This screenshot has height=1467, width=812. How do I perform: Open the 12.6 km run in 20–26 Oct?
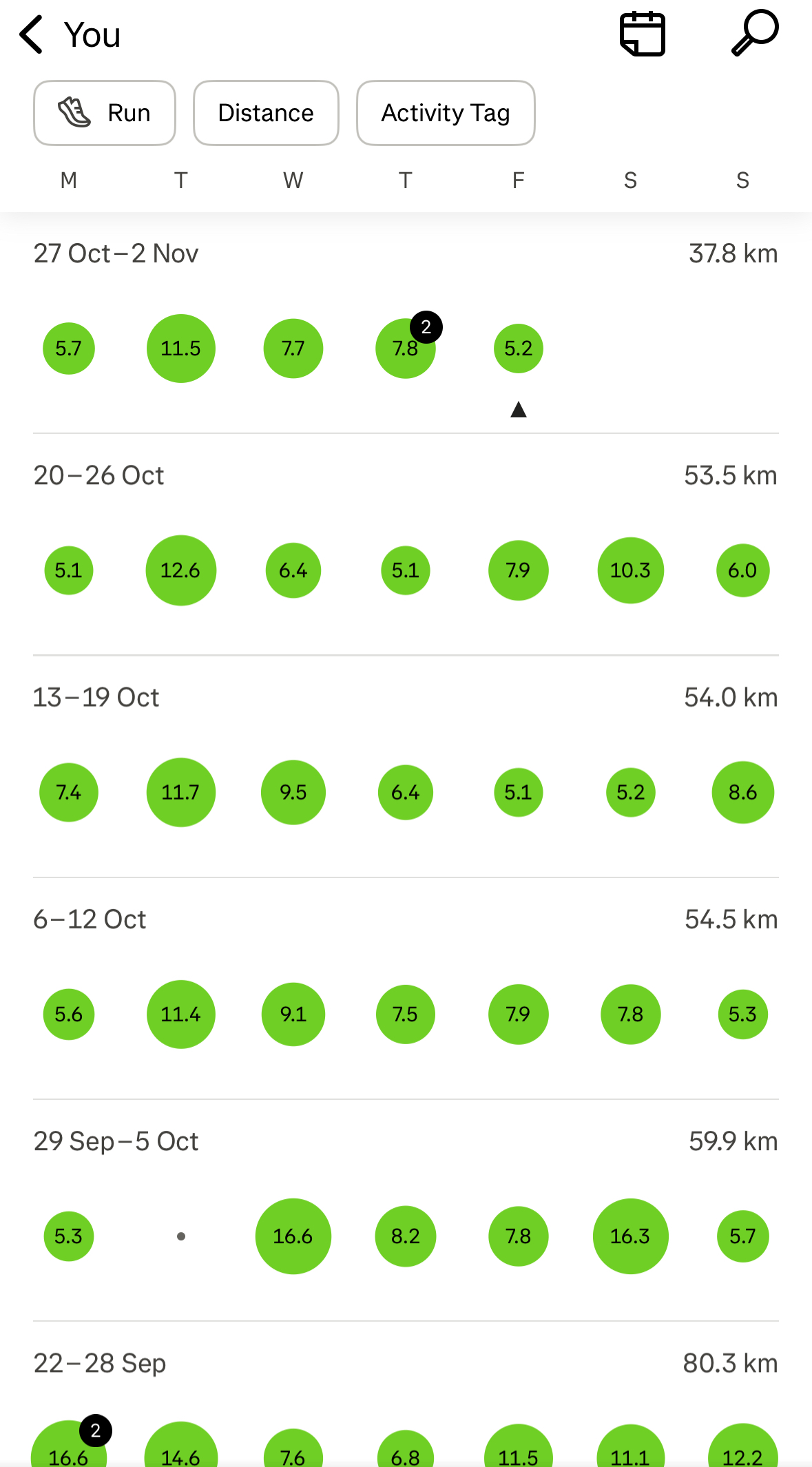[180, 570]
